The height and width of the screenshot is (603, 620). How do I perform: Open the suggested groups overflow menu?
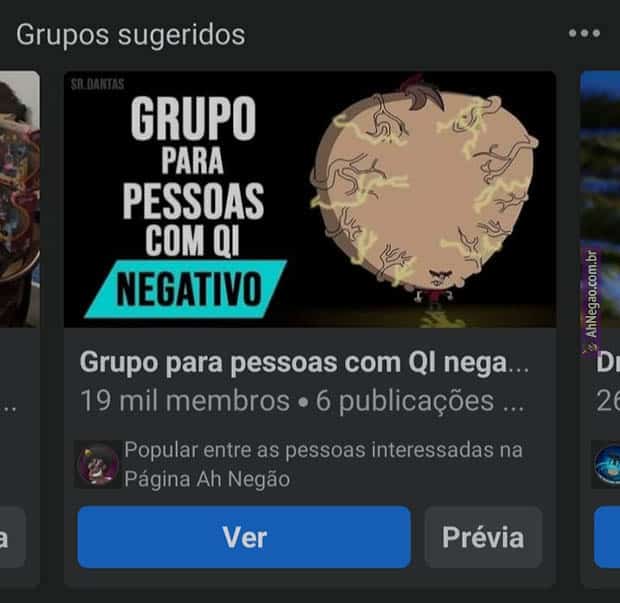tap(584, 33)
